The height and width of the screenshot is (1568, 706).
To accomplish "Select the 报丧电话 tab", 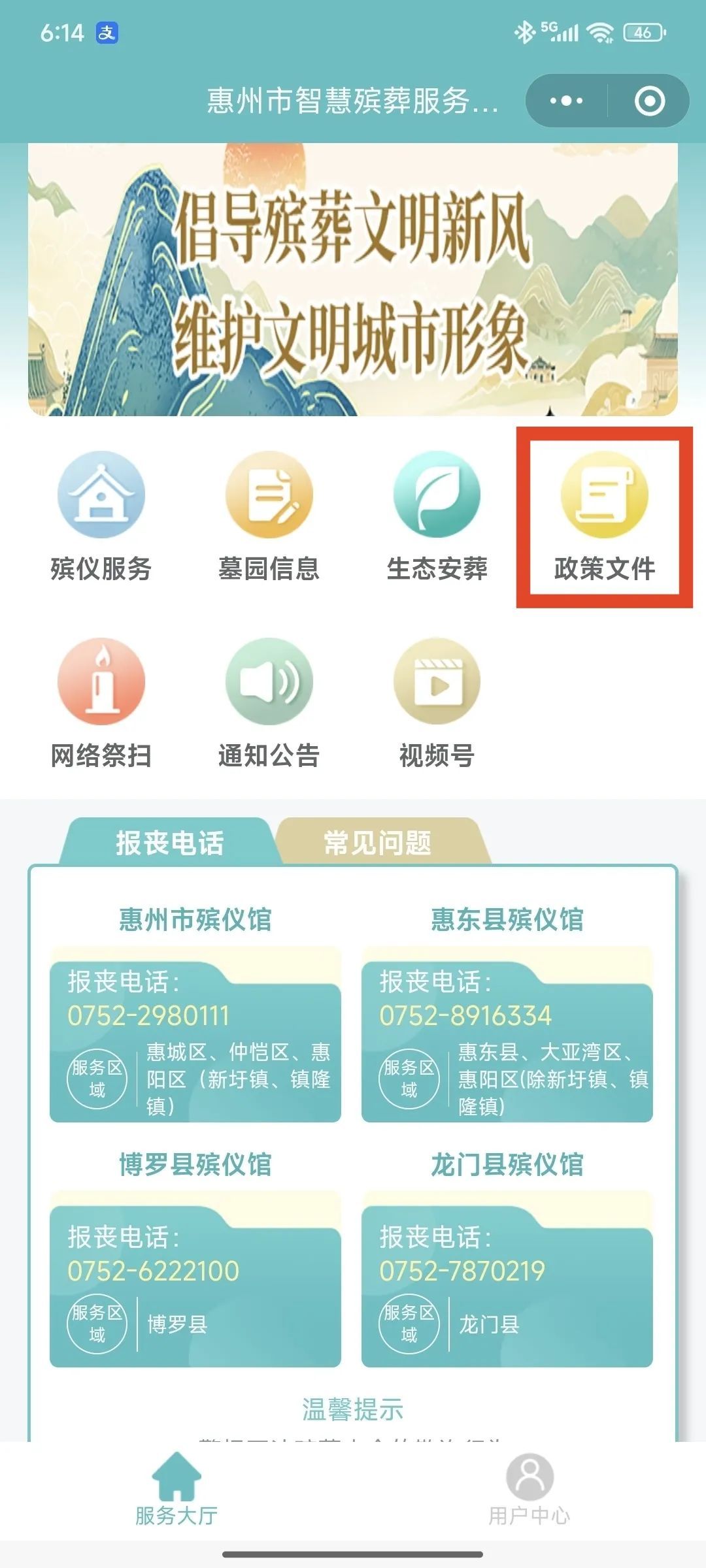I will (170, 843).
